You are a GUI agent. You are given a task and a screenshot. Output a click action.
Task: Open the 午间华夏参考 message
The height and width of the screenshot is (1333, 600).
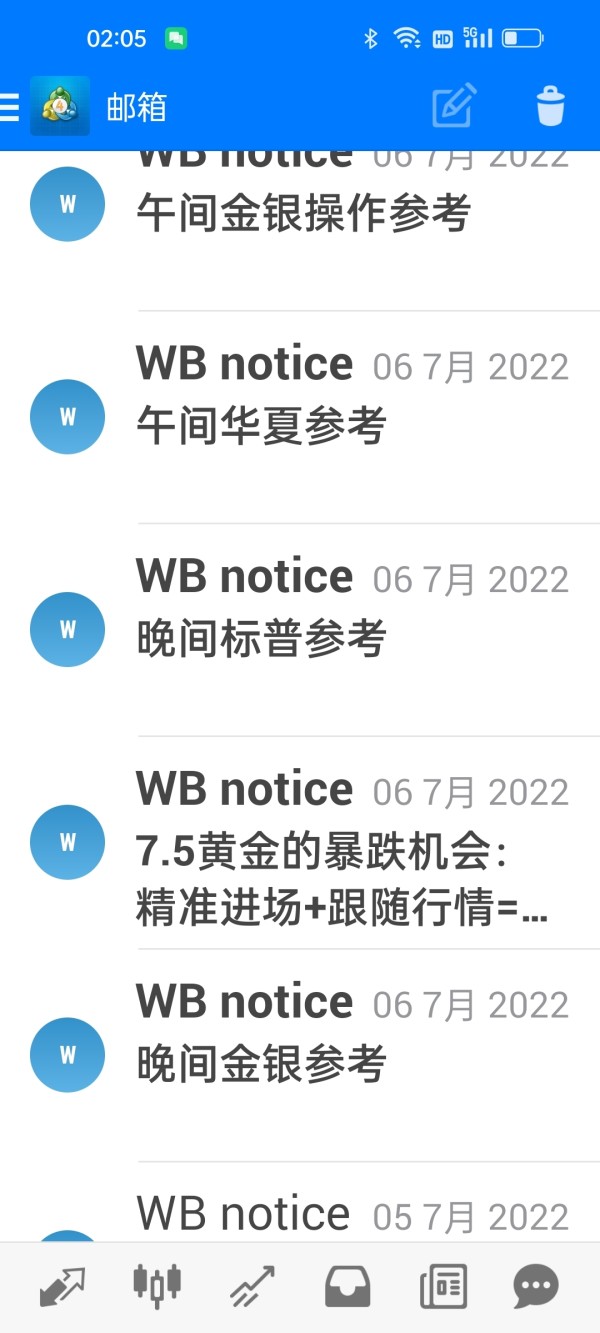[x=300, y=417]
